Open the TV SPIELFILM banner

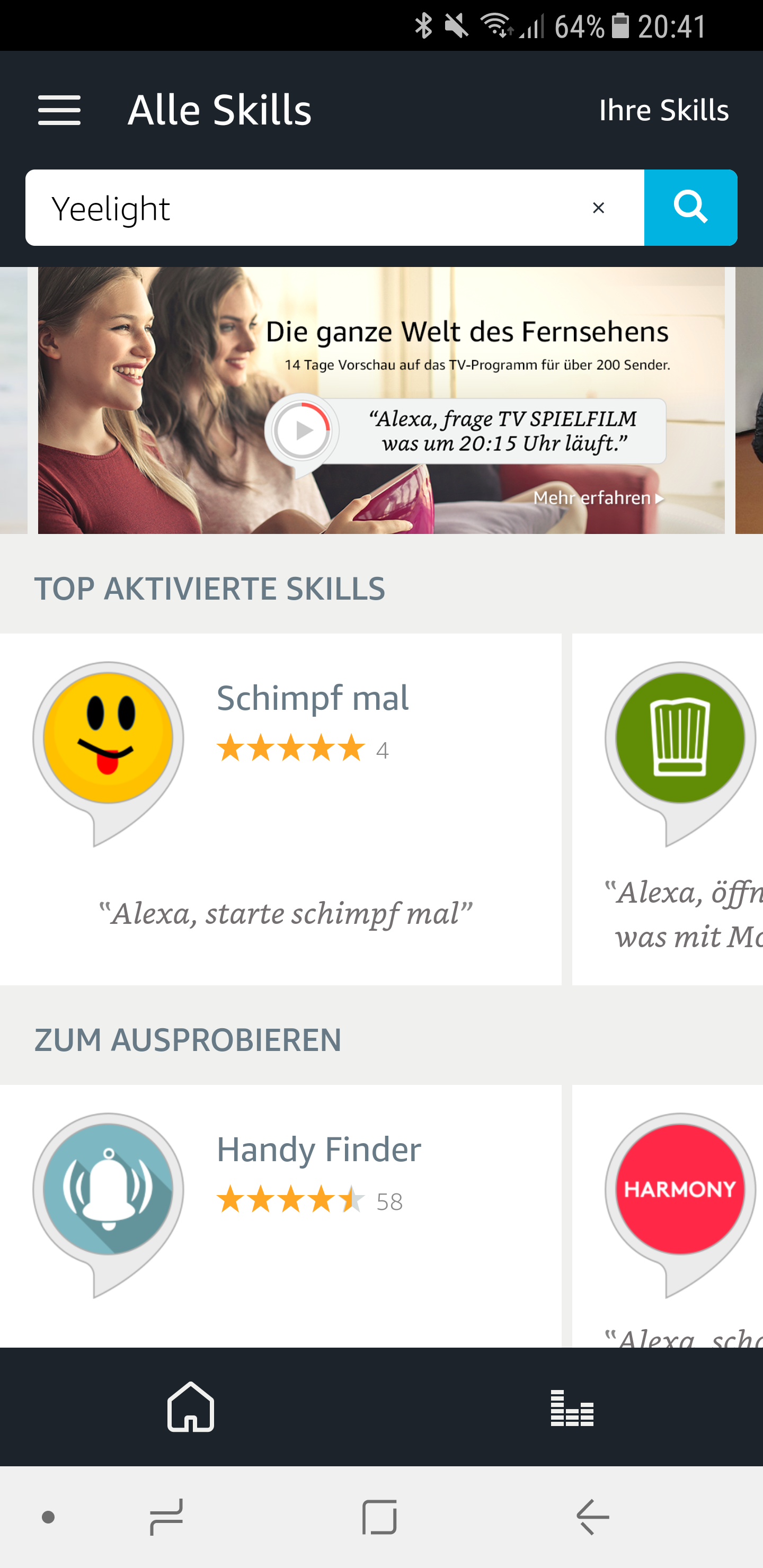pyautogui.click(x=381, y=400)
